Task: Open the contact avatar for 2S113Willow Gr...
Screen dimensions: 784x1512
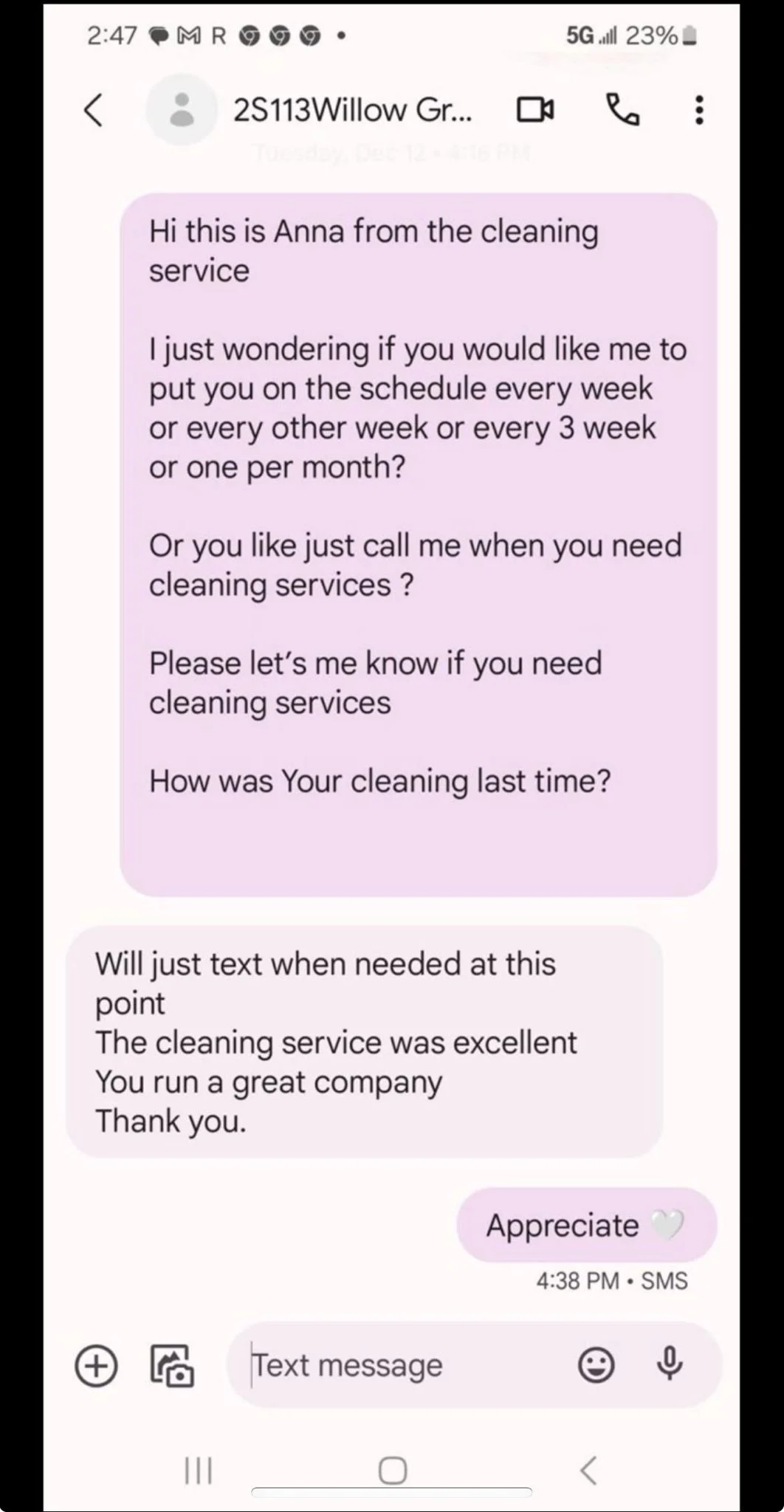Action: point(182,110)
